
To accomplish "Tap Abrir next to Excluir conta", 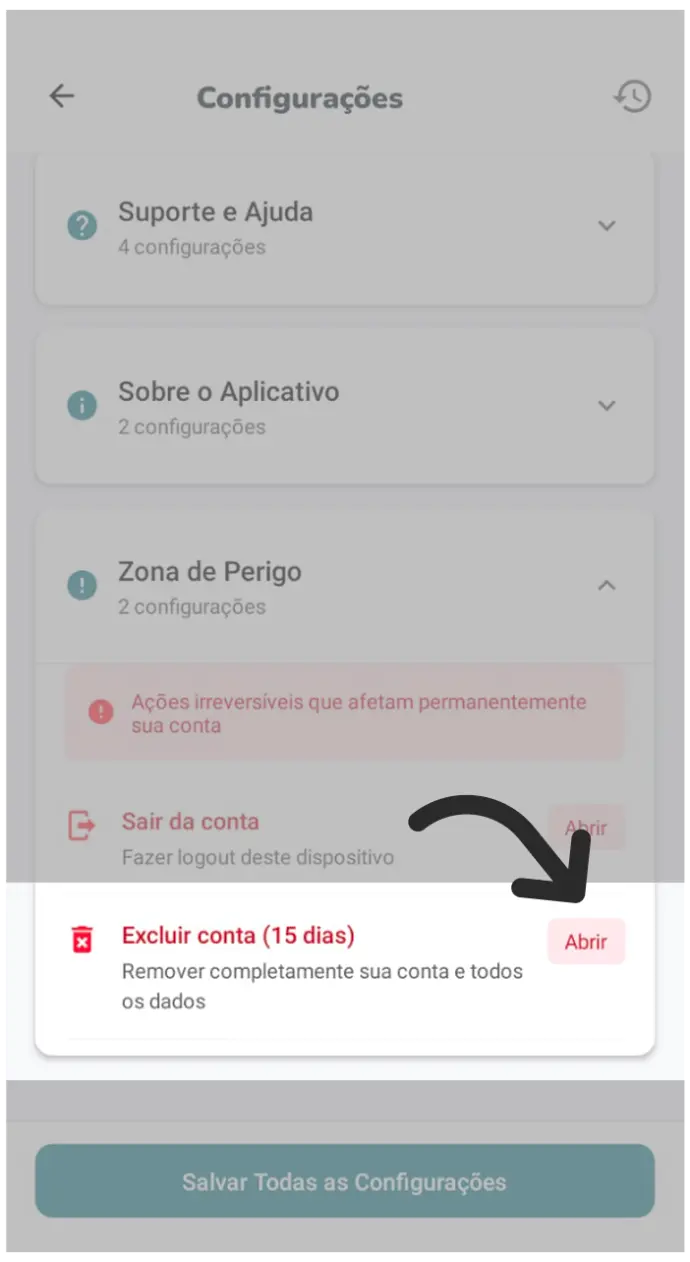I will (x=586, y=942).
